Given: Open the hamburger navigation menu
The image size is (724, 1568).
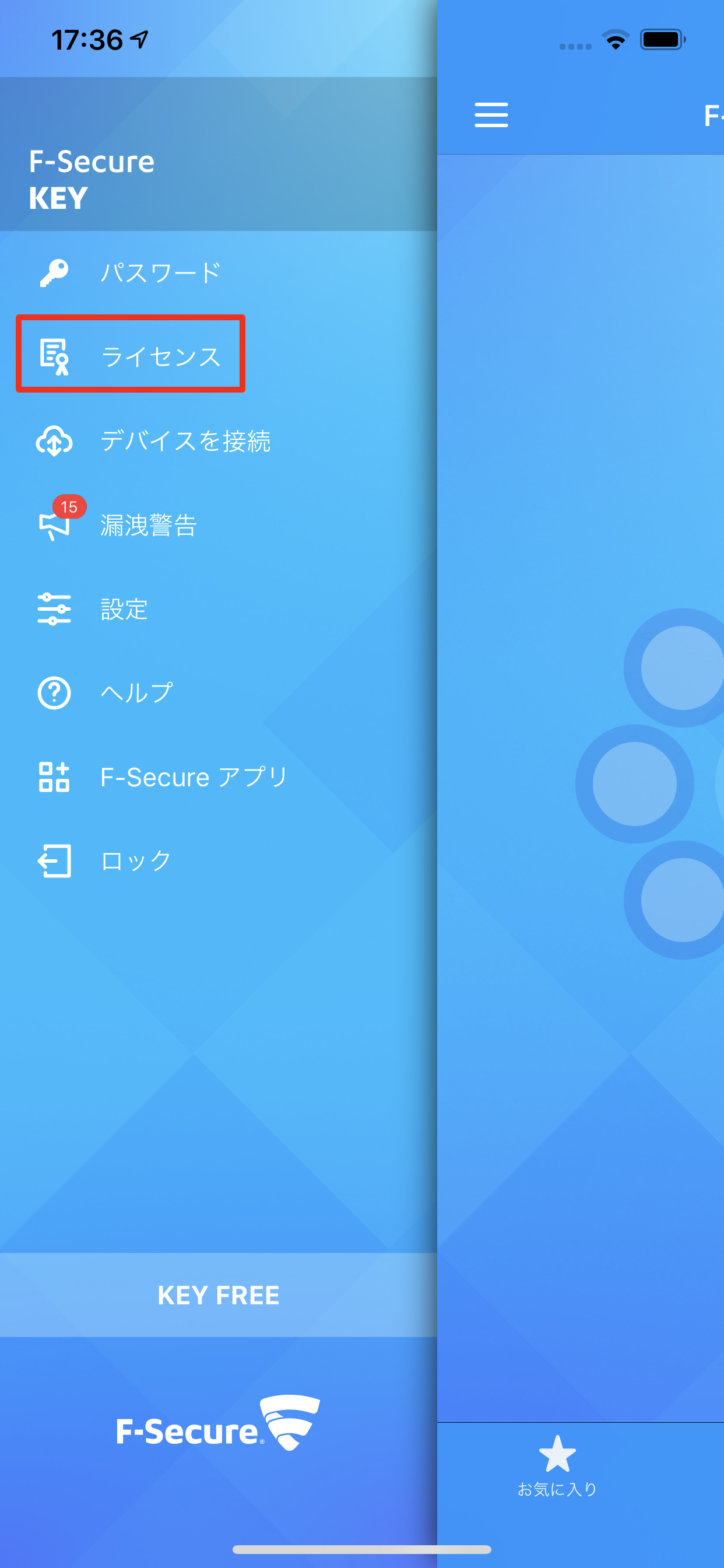Looking at the screenshot, I should 490,114.
